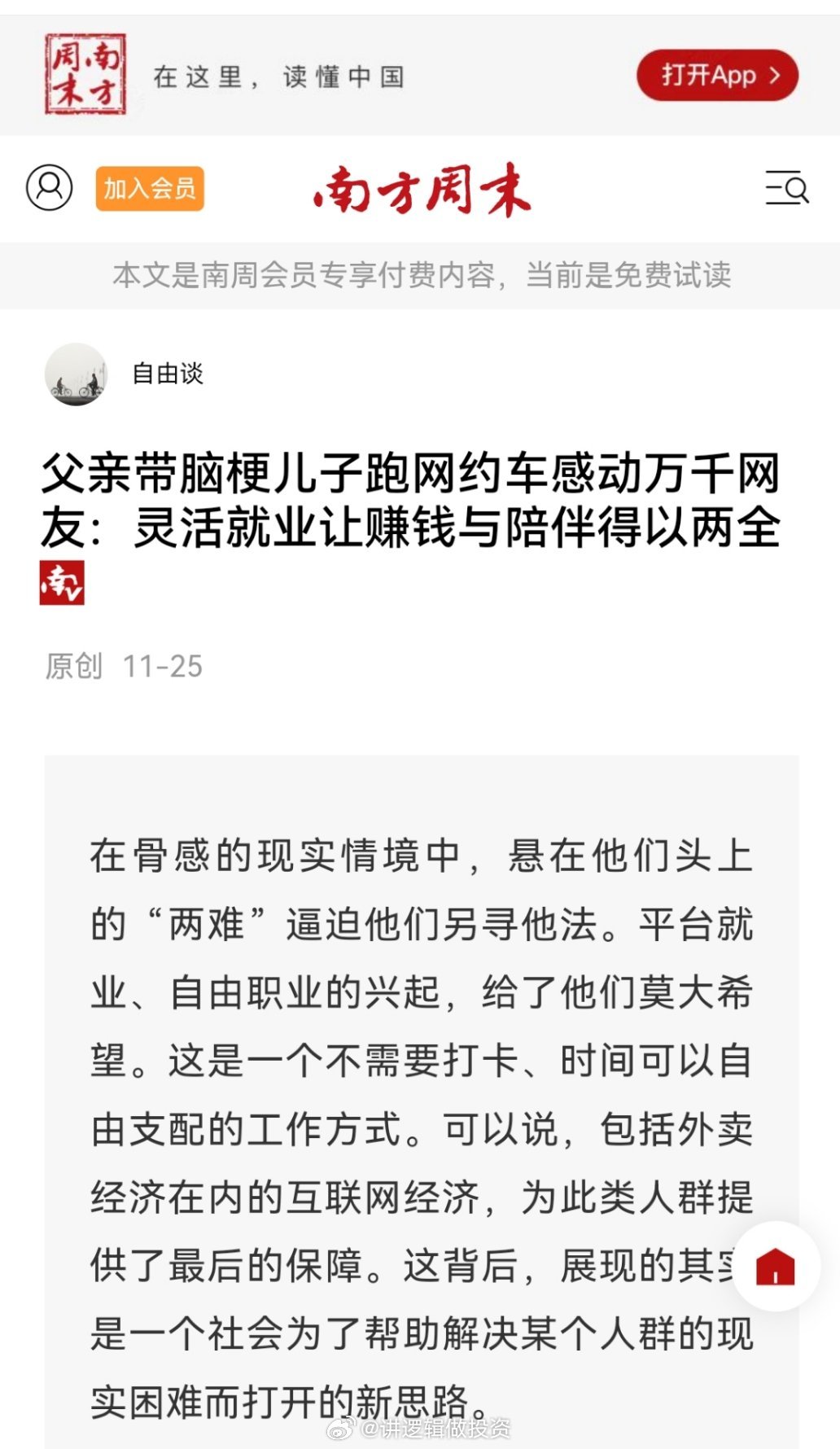Open the membership trial notice banner
The width and height of the screenshot is (840, 1449).
(421, 275)
